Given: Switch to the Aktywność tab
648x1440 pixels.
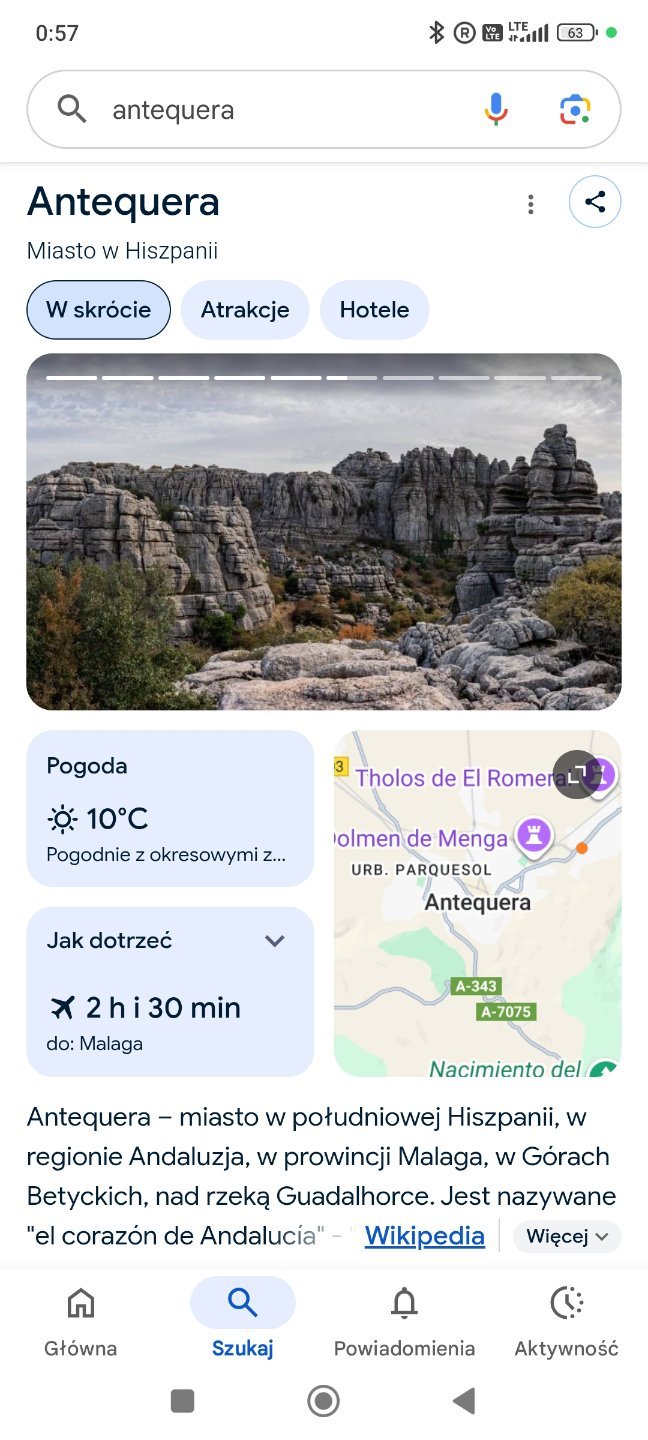Looking at the screenshot, I should 566,1320.
